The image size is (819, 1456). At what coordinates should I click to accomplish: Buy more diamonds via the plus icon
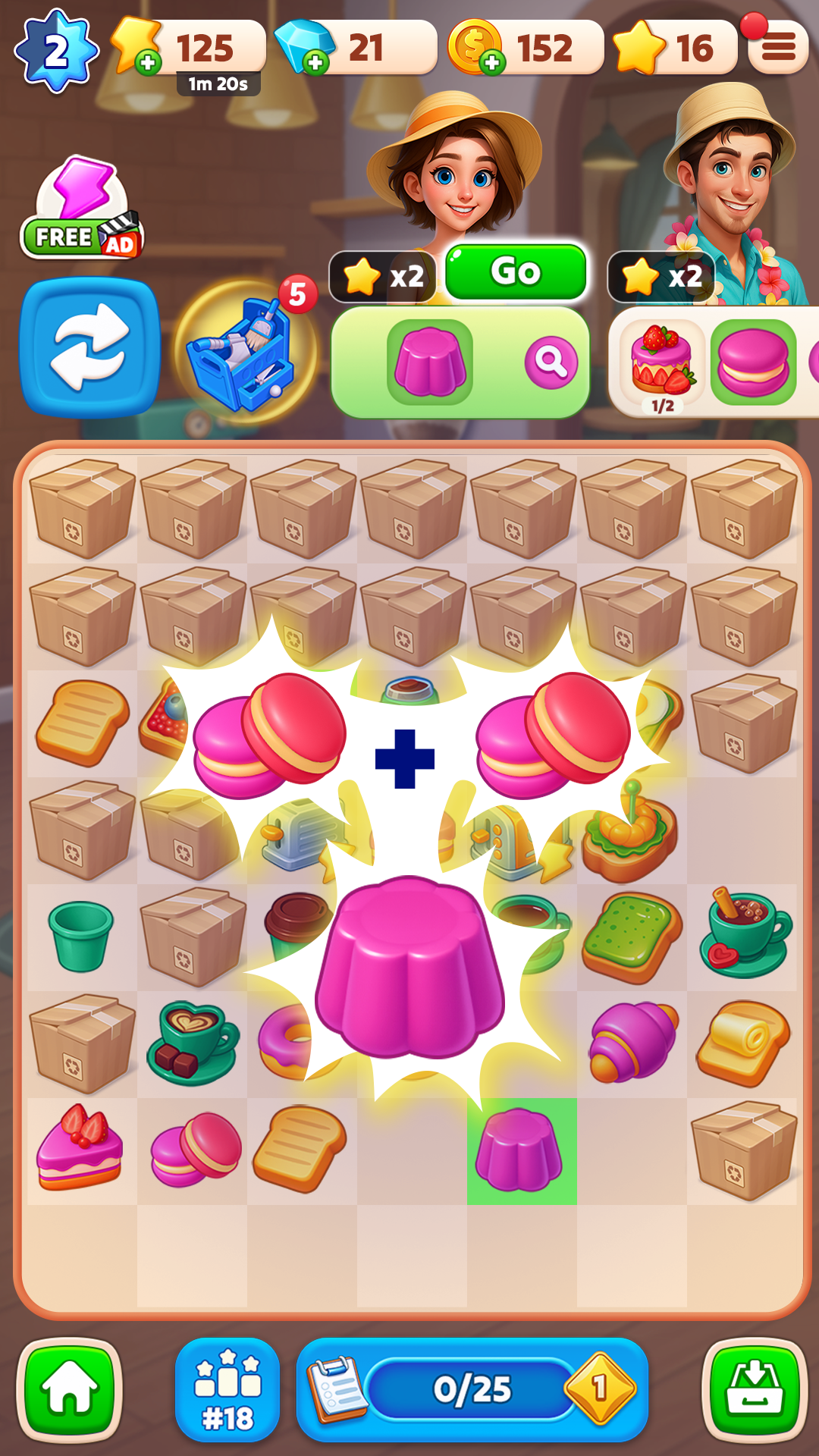coord(316,62)
